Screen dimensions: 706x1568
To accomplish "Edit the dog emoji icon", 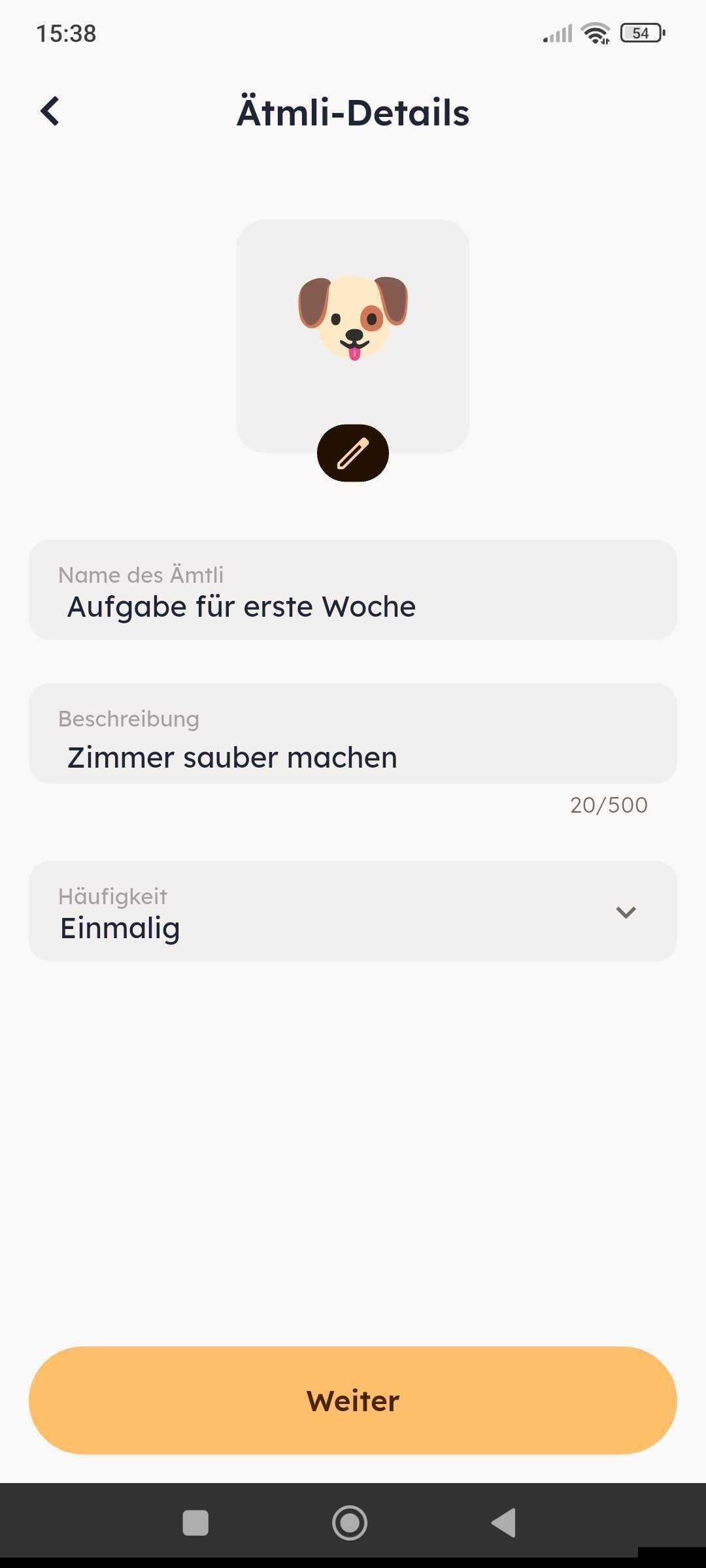I will point(353,453).
